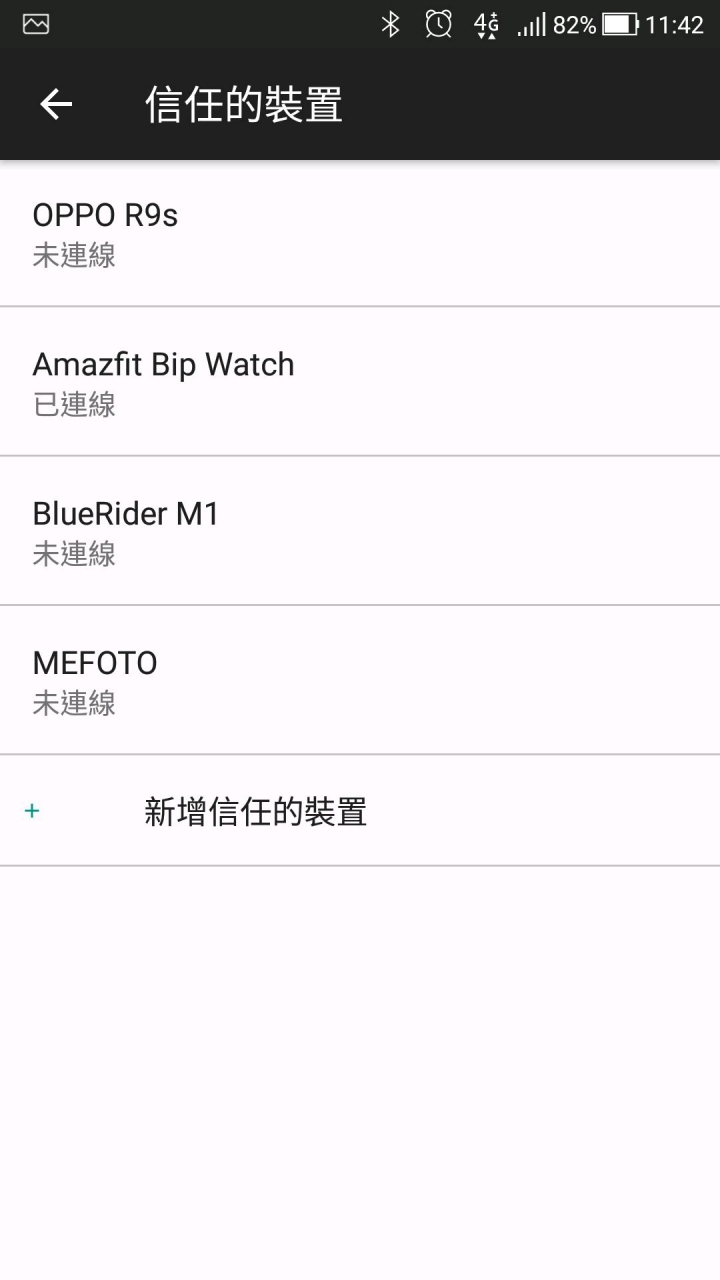Go back using the top-left arrow

[x=56, y=104]
